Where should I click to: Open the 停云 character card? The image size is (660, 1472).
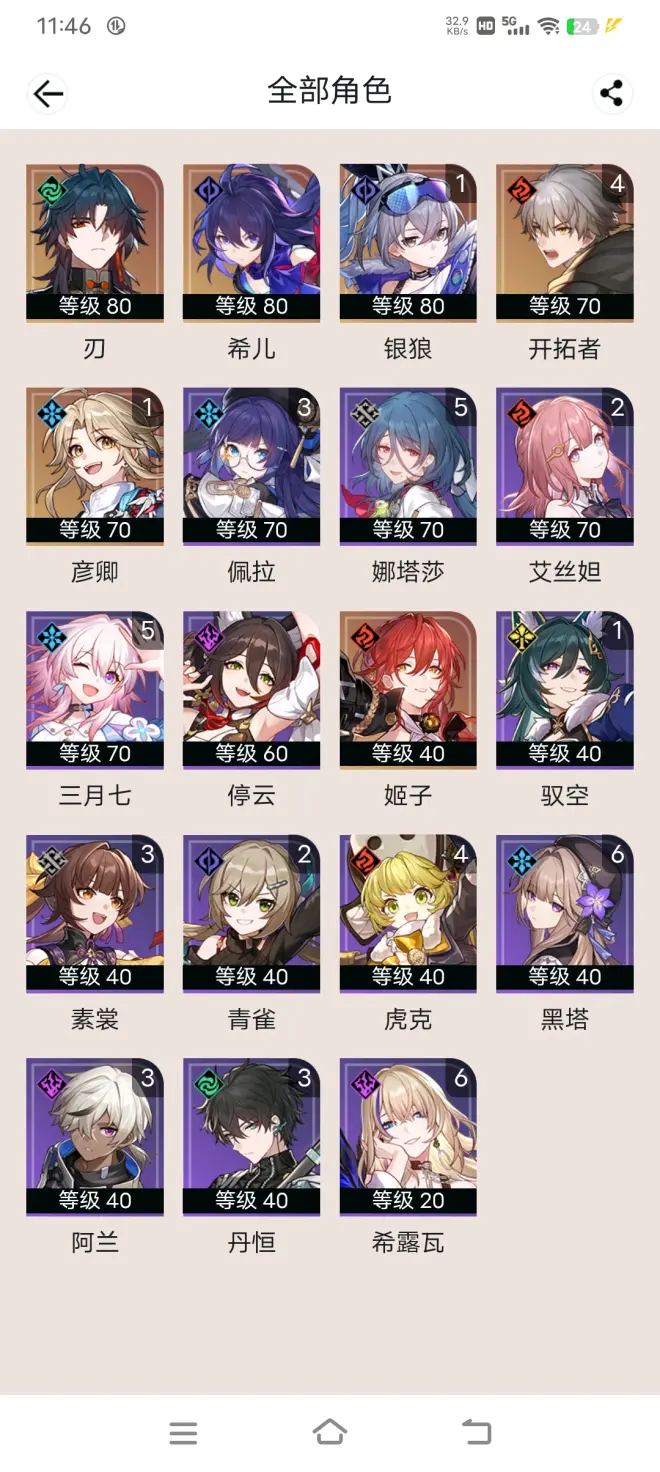(251, 690)
